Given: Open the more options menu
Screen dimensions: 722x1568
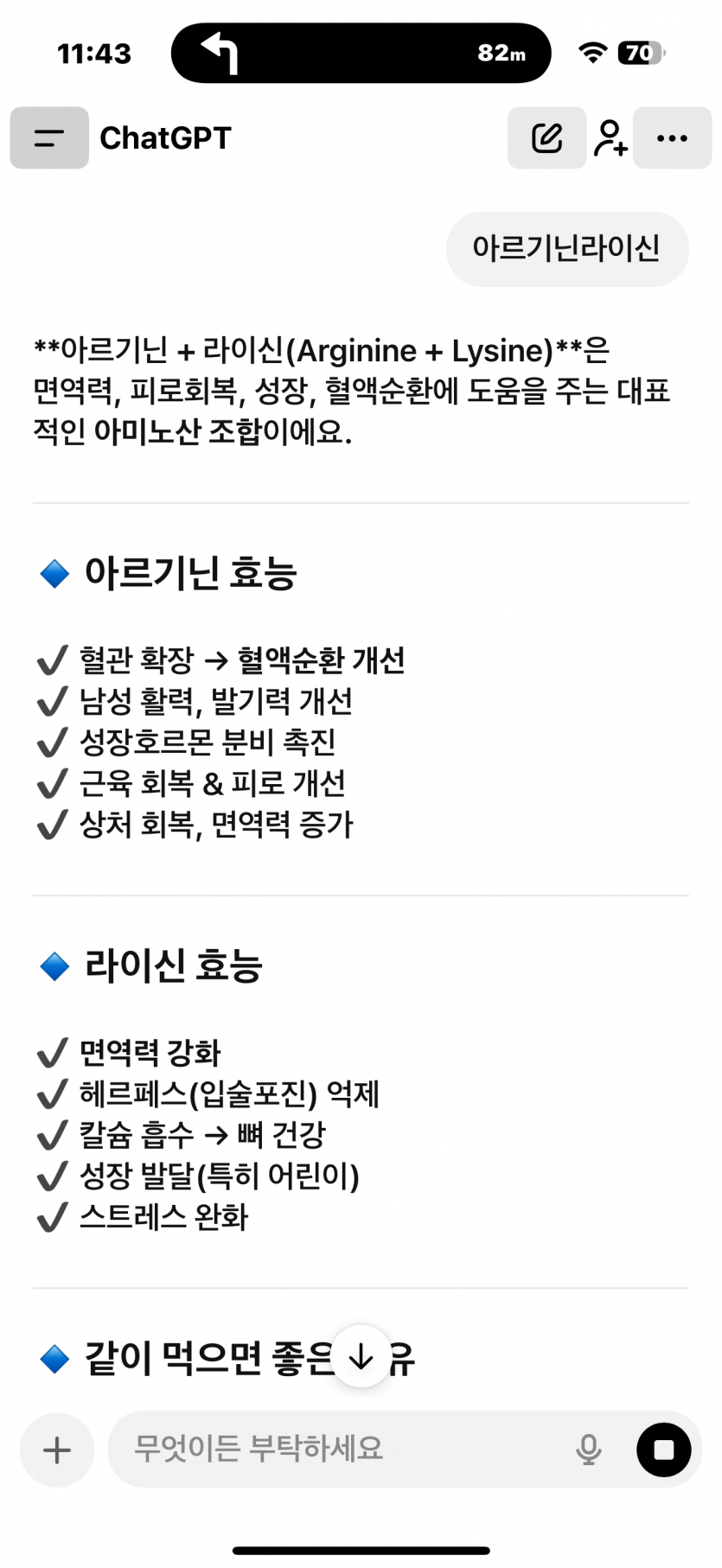Looking at the screenshot, I should 672,138.
